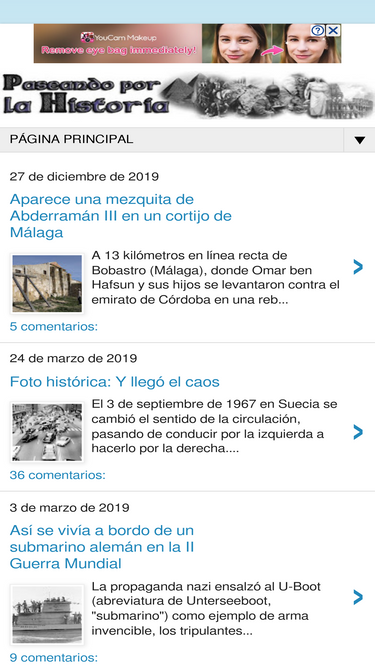Tap the Sweden traffic chaos photo thumbnail
The image size is (375, 667).
tap(47, 432)
